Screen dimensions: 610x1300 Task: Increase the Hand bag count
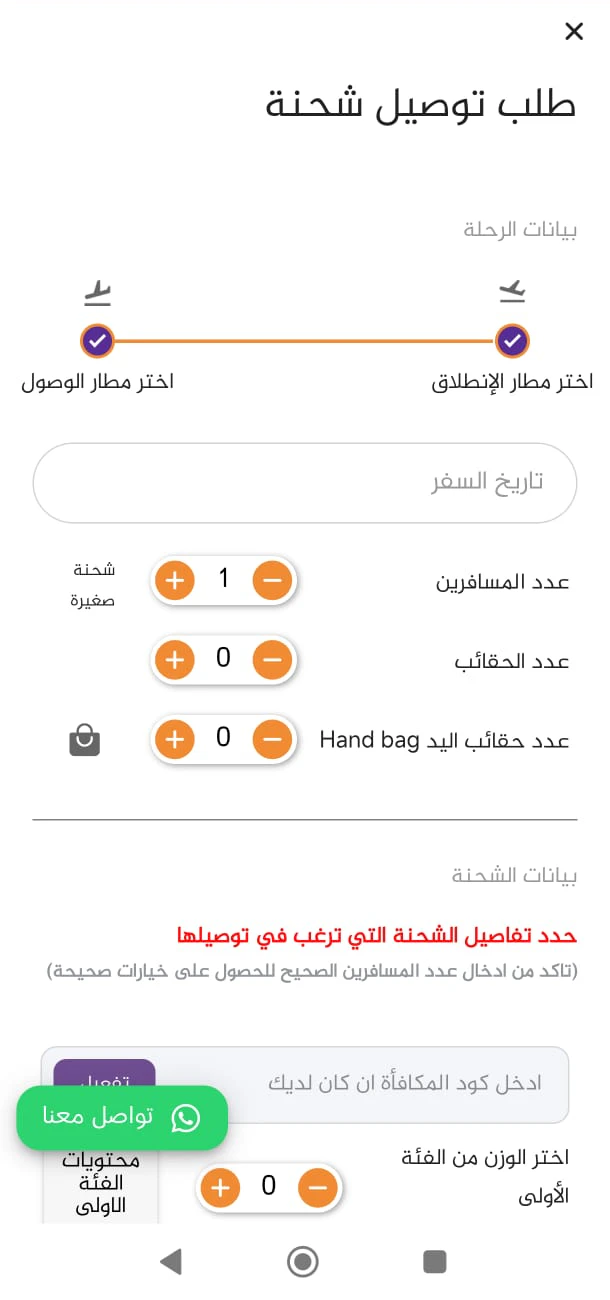point(174,740)
